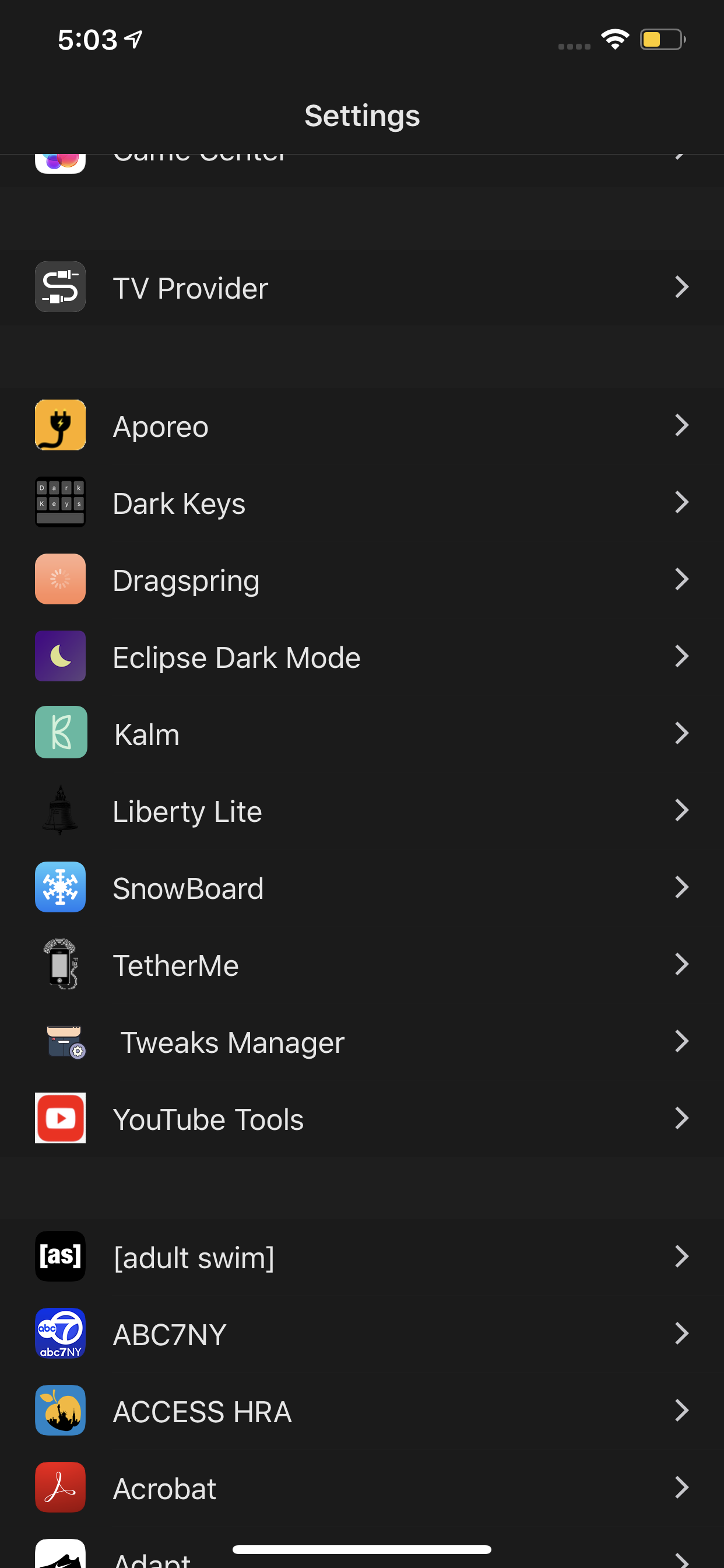Select the Liberty Lite bell icon

click(60, 810)
